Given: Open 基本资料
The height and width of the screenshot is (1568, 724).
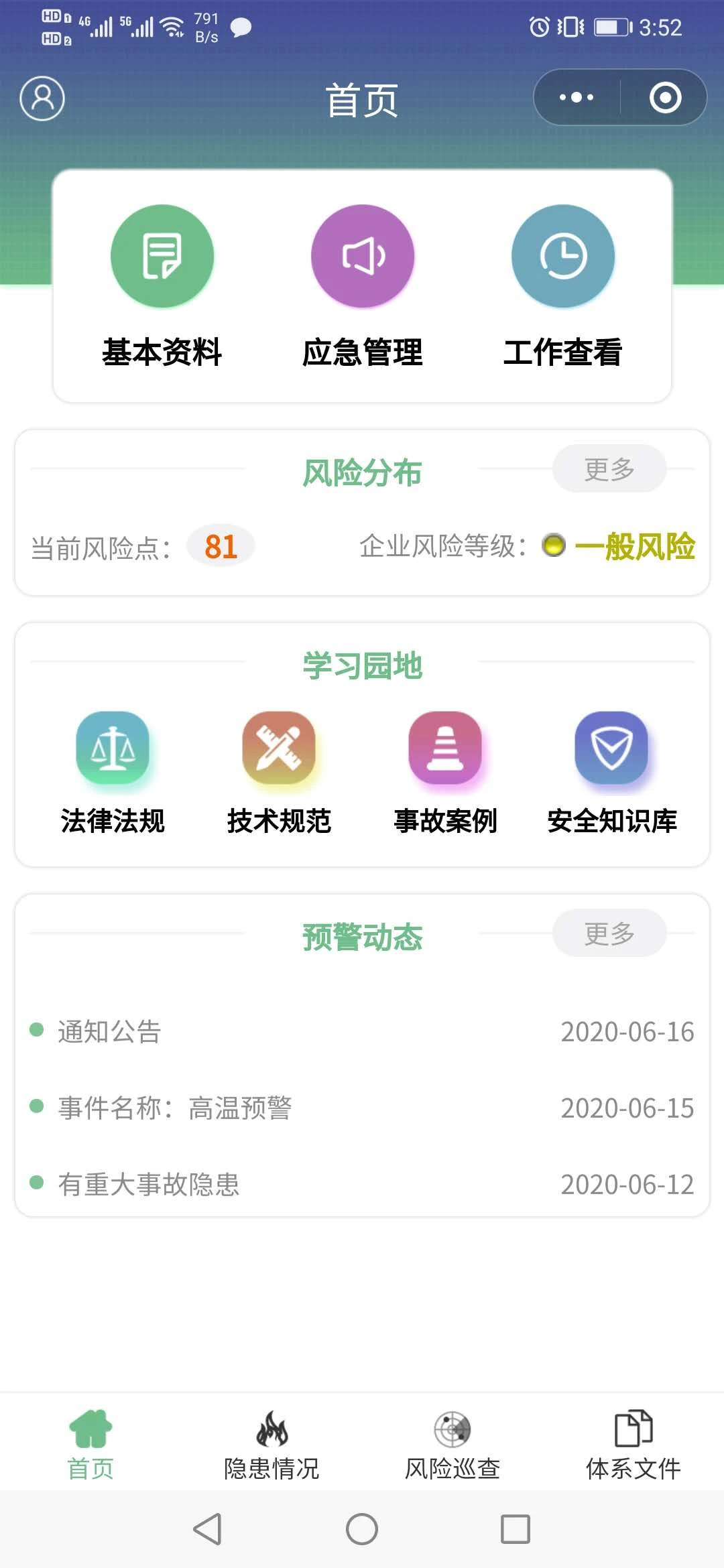Looking at the screenshot, I should (x=162, y=287).
